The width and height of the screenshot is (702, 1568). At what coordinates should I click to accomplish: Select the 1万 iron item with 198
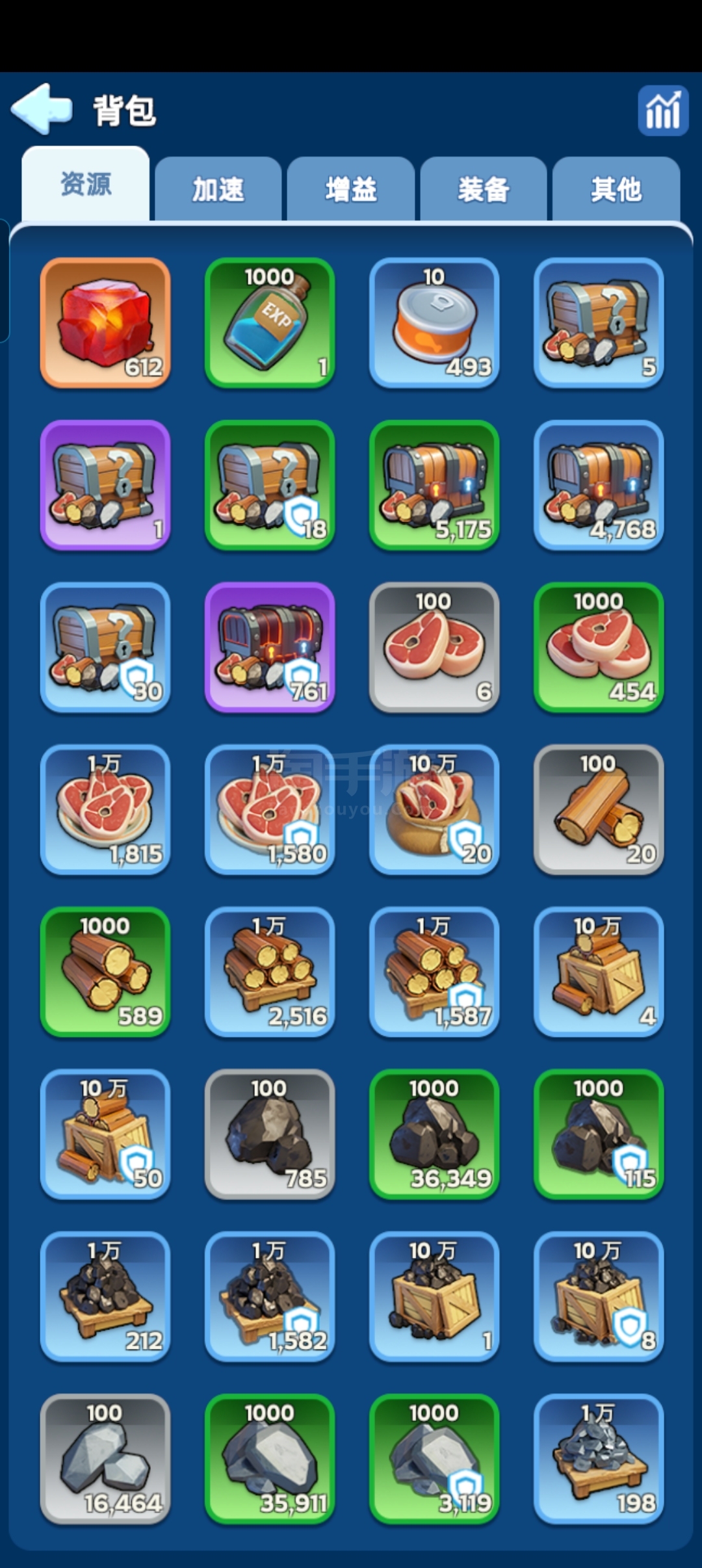(599, 1459)
